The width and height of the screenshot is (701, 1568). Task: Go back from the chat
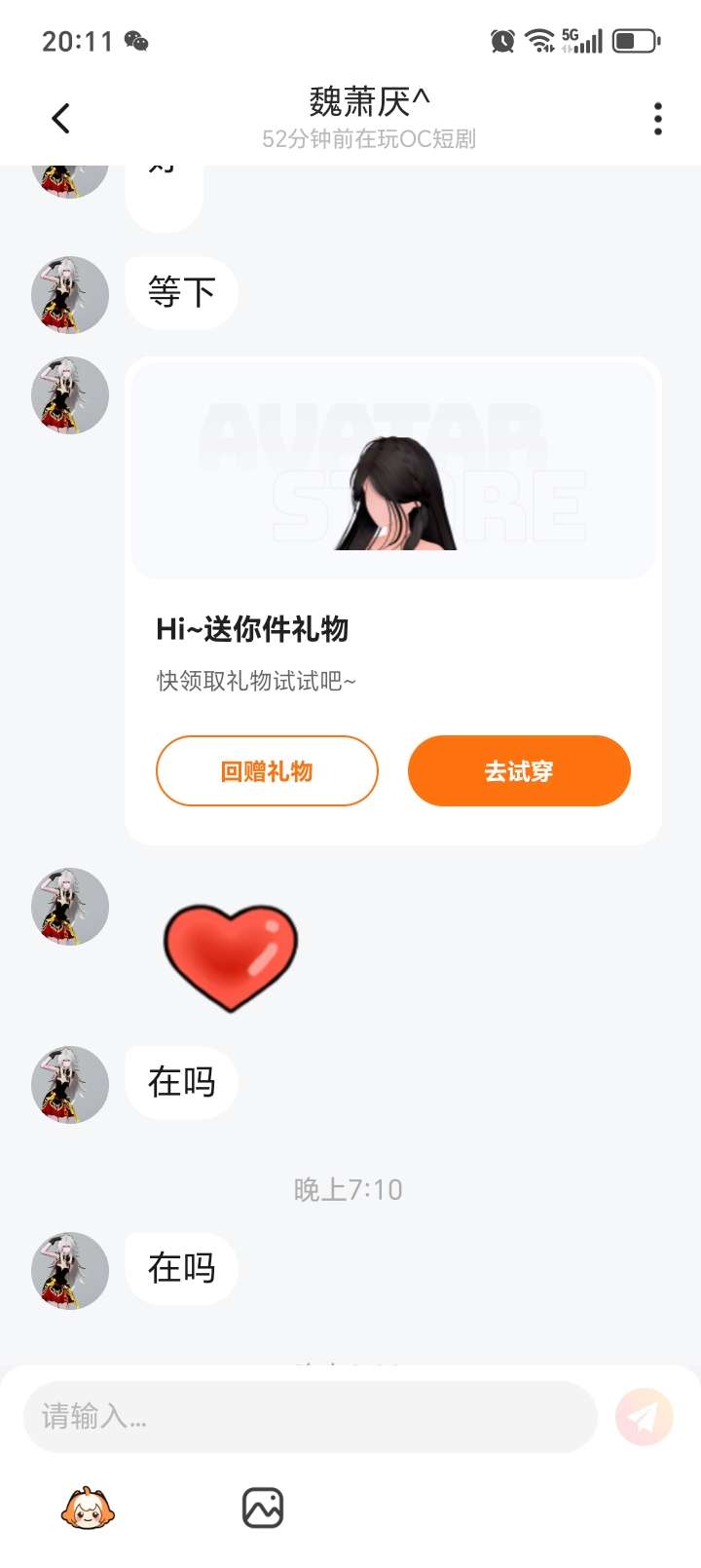click(x=60, y=119)
